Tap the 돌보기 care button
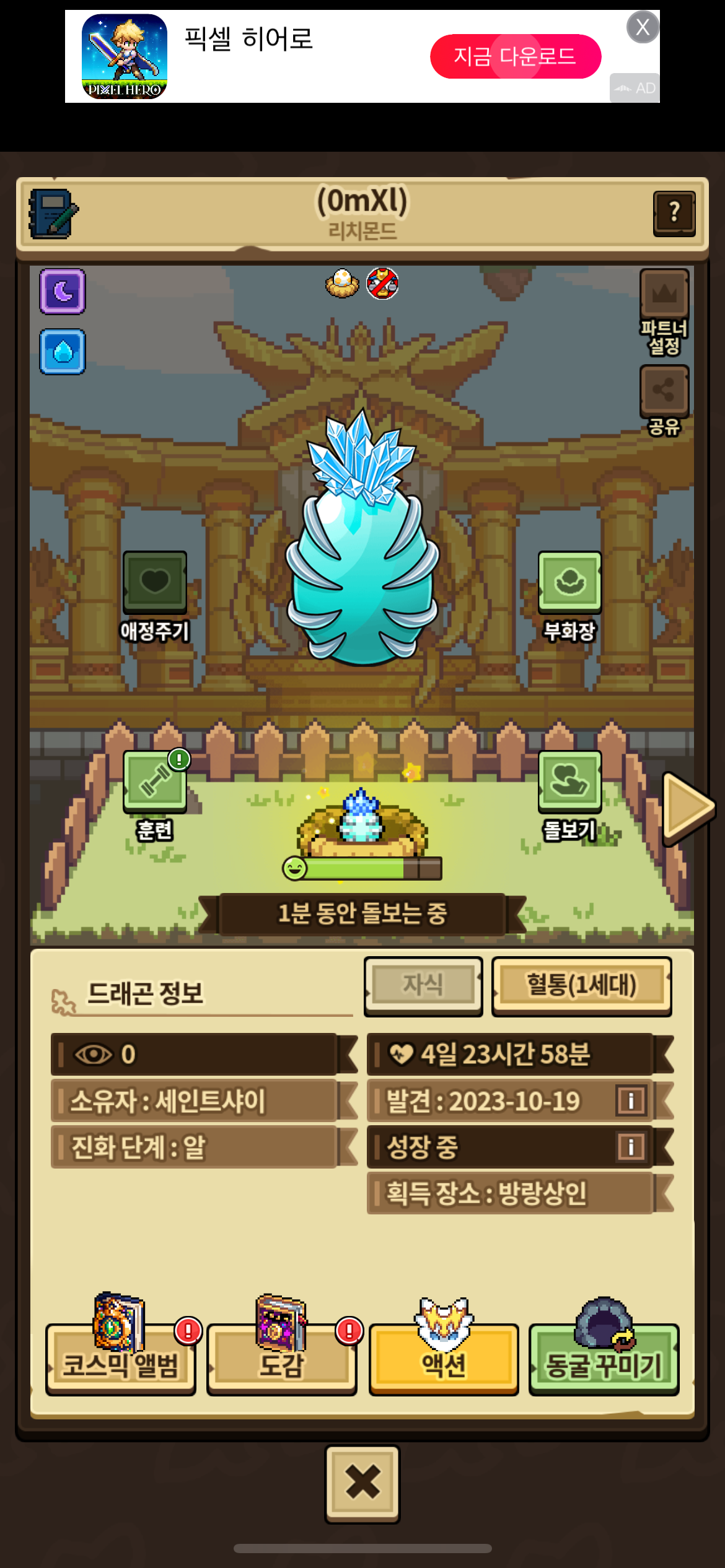Viewport: 725px width, 1568px height. point(569,782)
